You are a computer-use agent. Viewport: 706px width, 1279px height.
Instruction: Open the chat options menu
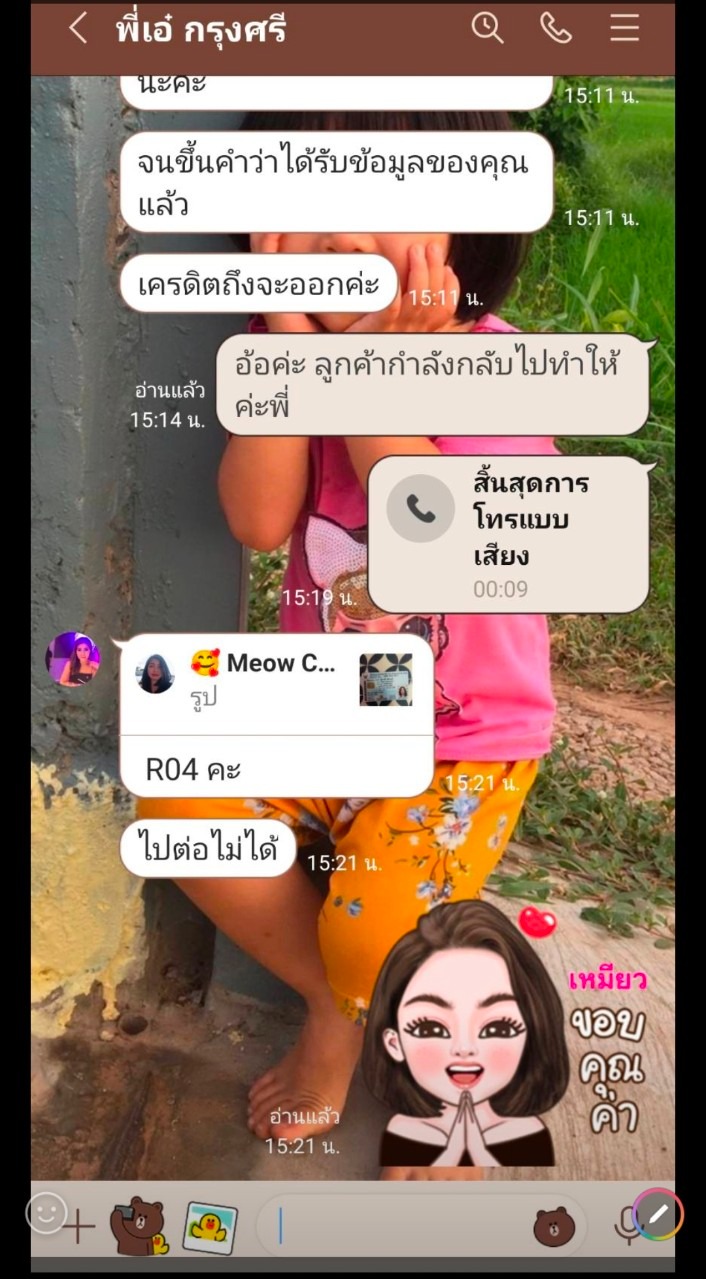coord(624,28)
